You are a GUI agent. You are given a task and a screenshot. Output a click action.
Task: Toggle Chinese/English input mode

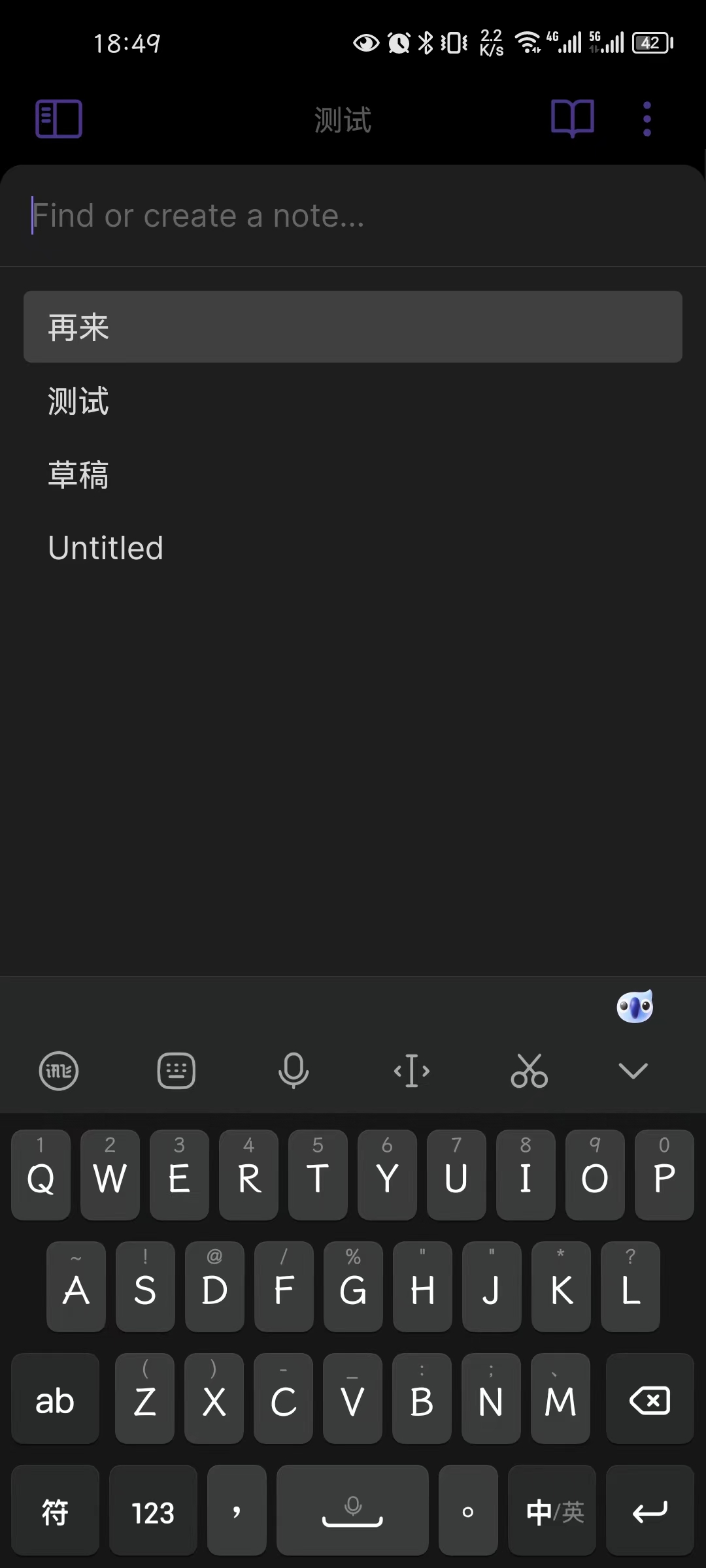pyautogui.click(x=552, y=1511)
